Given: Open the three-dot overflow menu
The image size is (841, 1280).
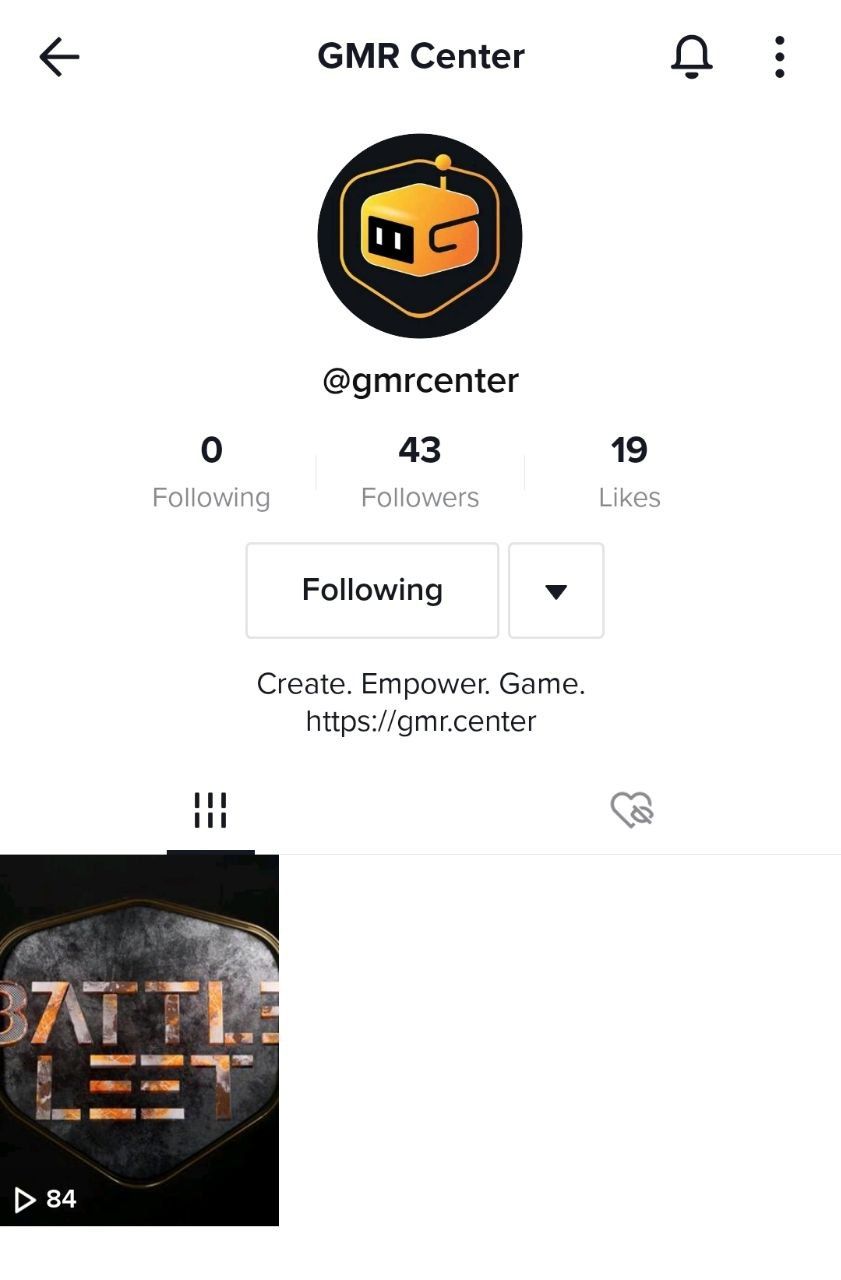Looking at the screenshot, I should click(x=779, y=57).
